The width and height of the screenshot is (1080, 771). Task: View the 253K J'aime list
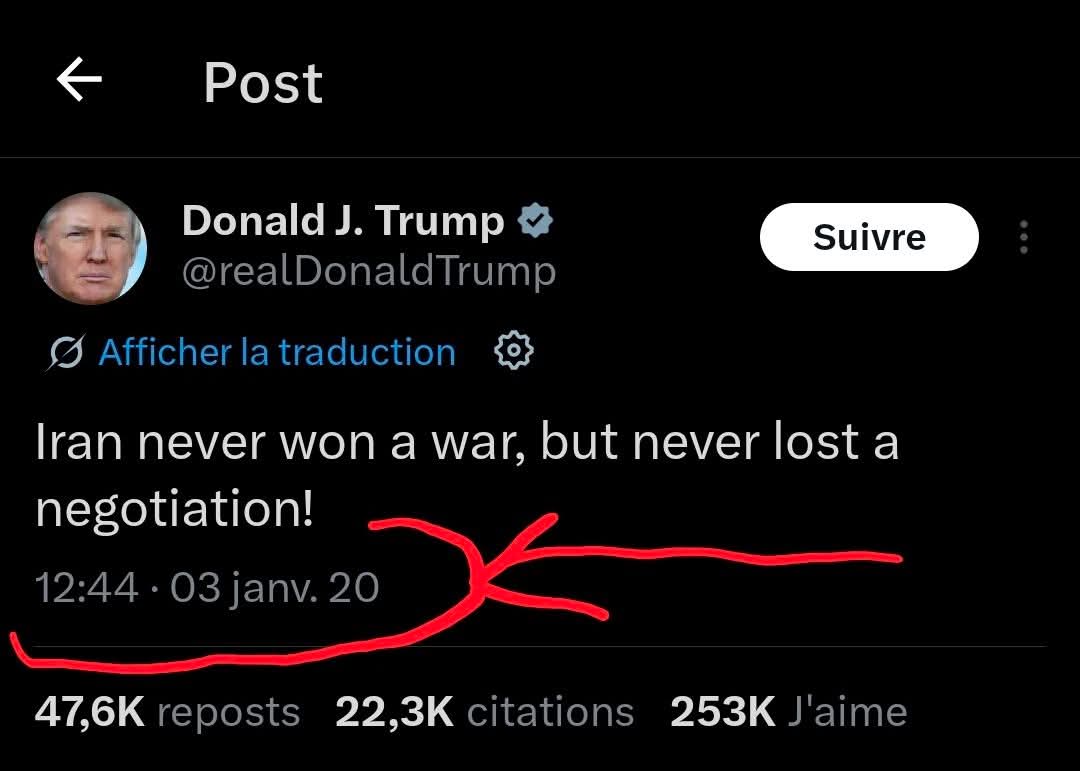[788, 712]
